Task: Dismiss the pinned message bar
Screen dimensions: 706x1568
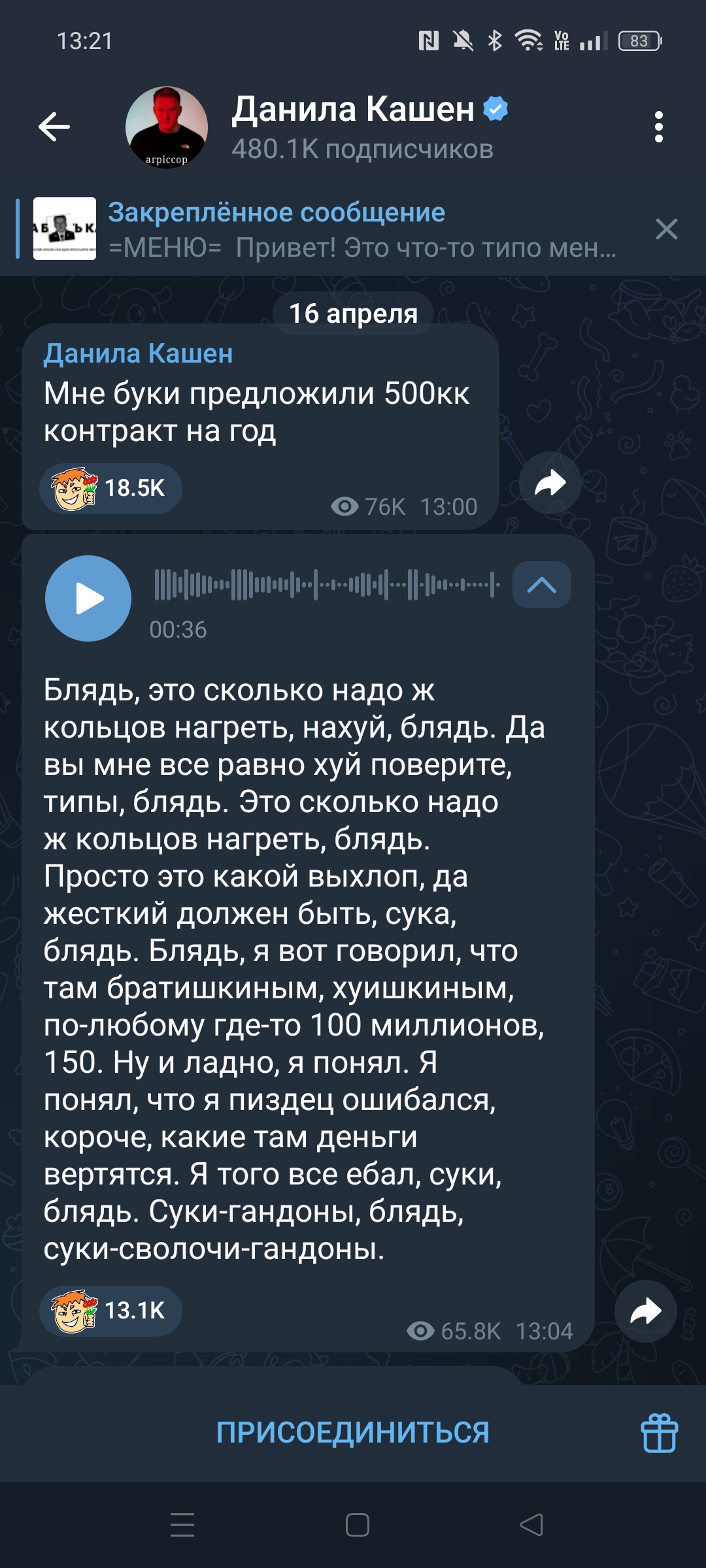Action: pos(666,229)
